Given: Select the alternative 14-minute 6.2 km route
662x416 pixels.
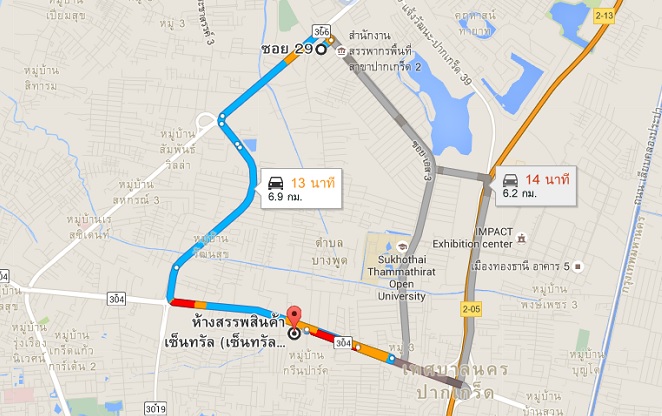Looking at the screenshot, I should pyautogui.click(x=536, y=185).
